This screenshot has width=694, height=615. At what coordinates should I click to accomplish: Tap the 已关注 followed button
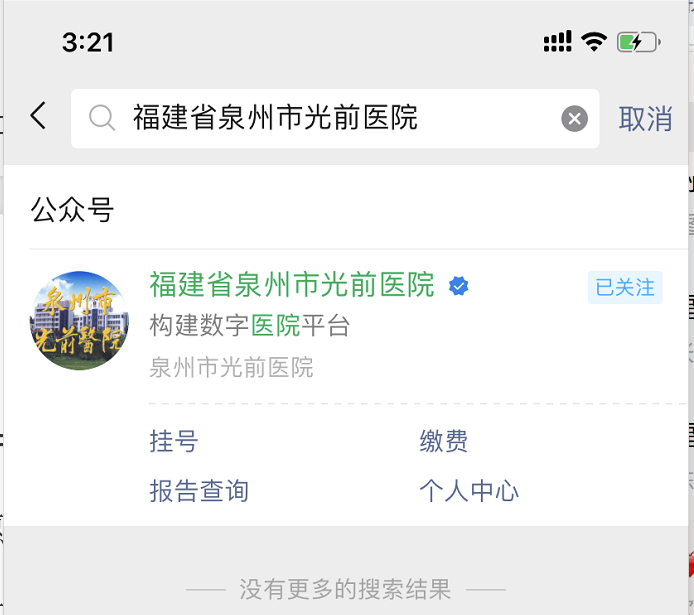(x=625, y=288)
